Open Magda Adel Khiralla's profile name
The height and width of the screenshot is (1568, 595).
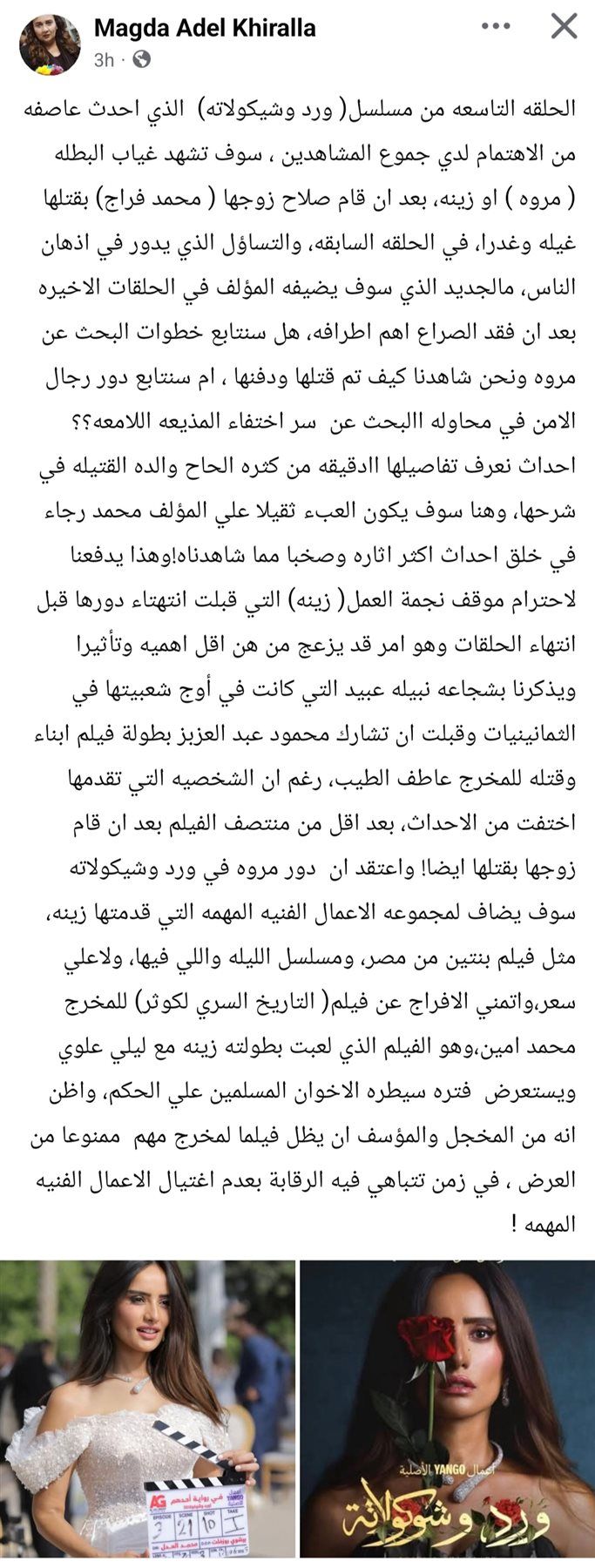[x=205, y=29]
